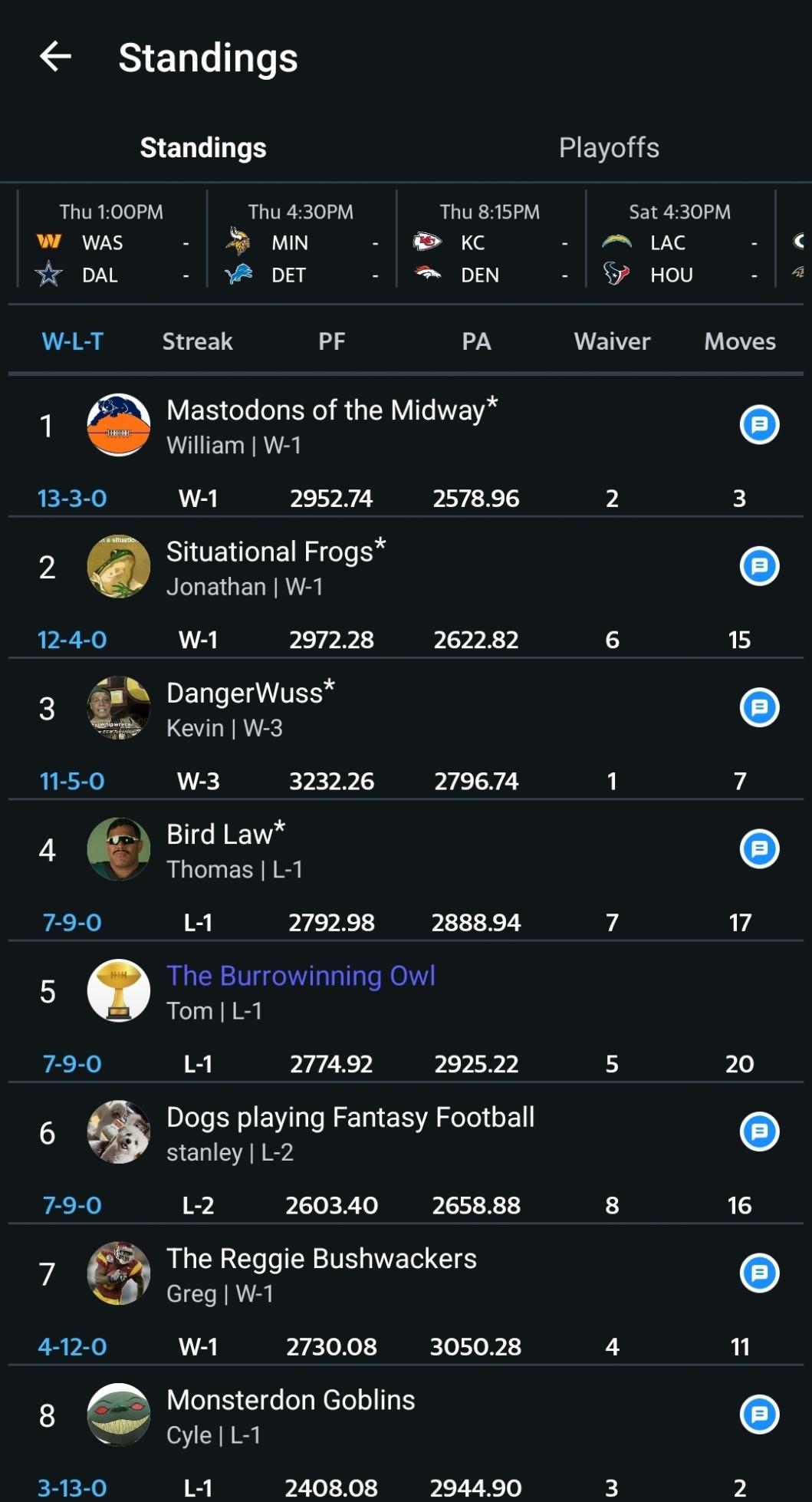The width and height of the screenshot is (812, 1502).
Task: Open Monsterdon Goblins team page
Action: tap(291, 1400)
